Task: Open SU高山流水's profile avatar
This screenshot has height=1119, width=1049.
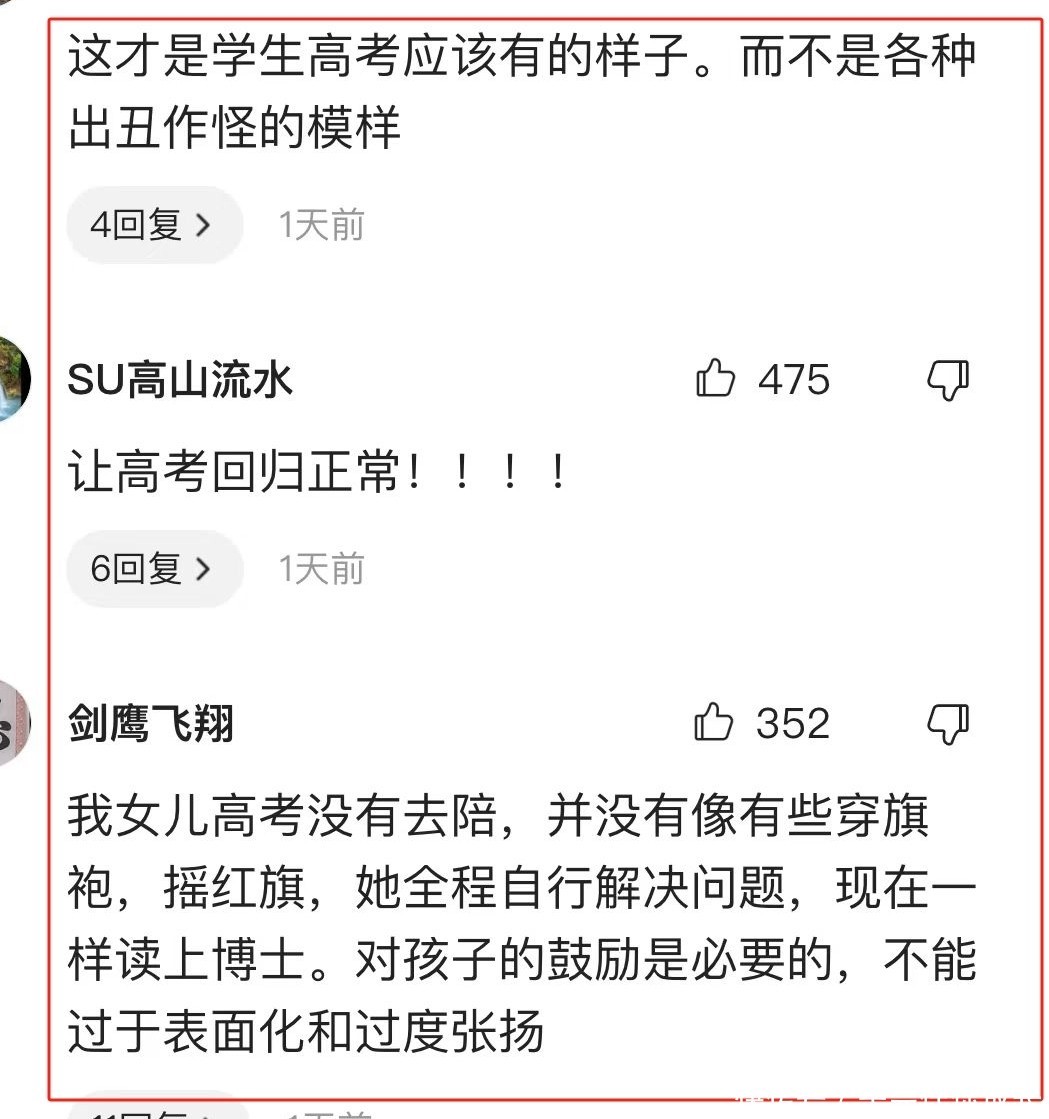Action: (12, 380)
